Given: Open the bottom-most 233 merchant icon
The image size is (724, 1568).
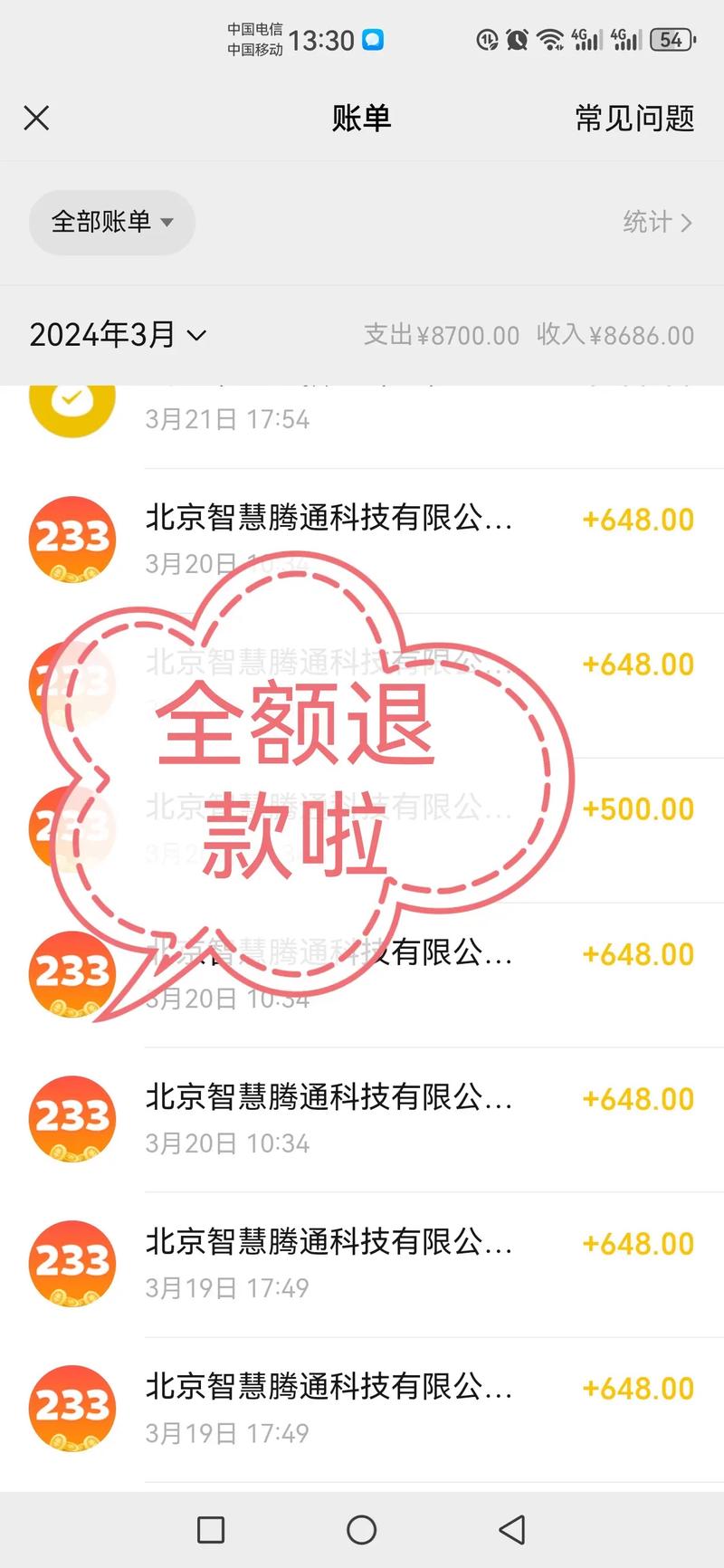Looking at the screenshot, I should pos(72,1409).
